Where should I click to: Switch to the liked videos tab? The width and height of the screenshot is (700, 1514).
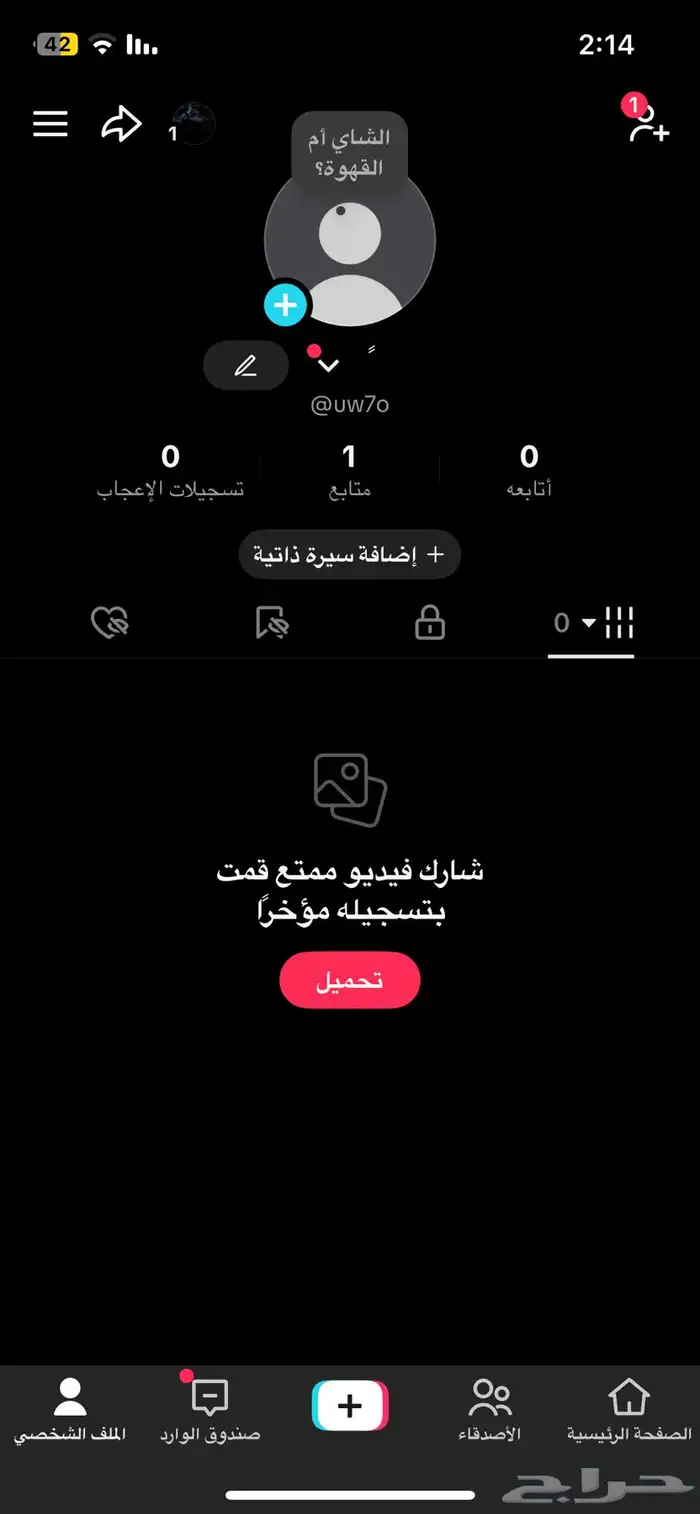[110, 624]
